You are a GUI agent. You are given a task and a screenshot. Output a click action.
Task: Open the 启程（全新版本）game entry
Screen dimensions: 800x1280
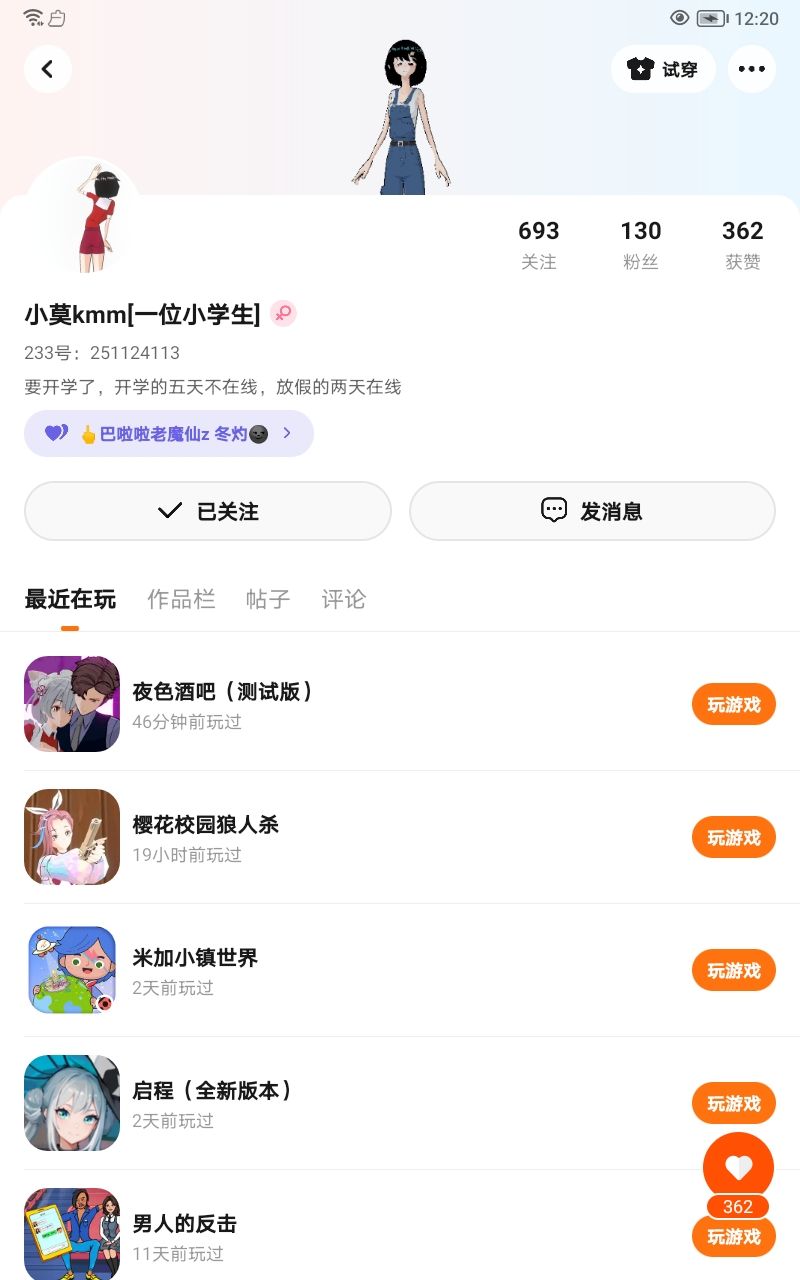300,1103
